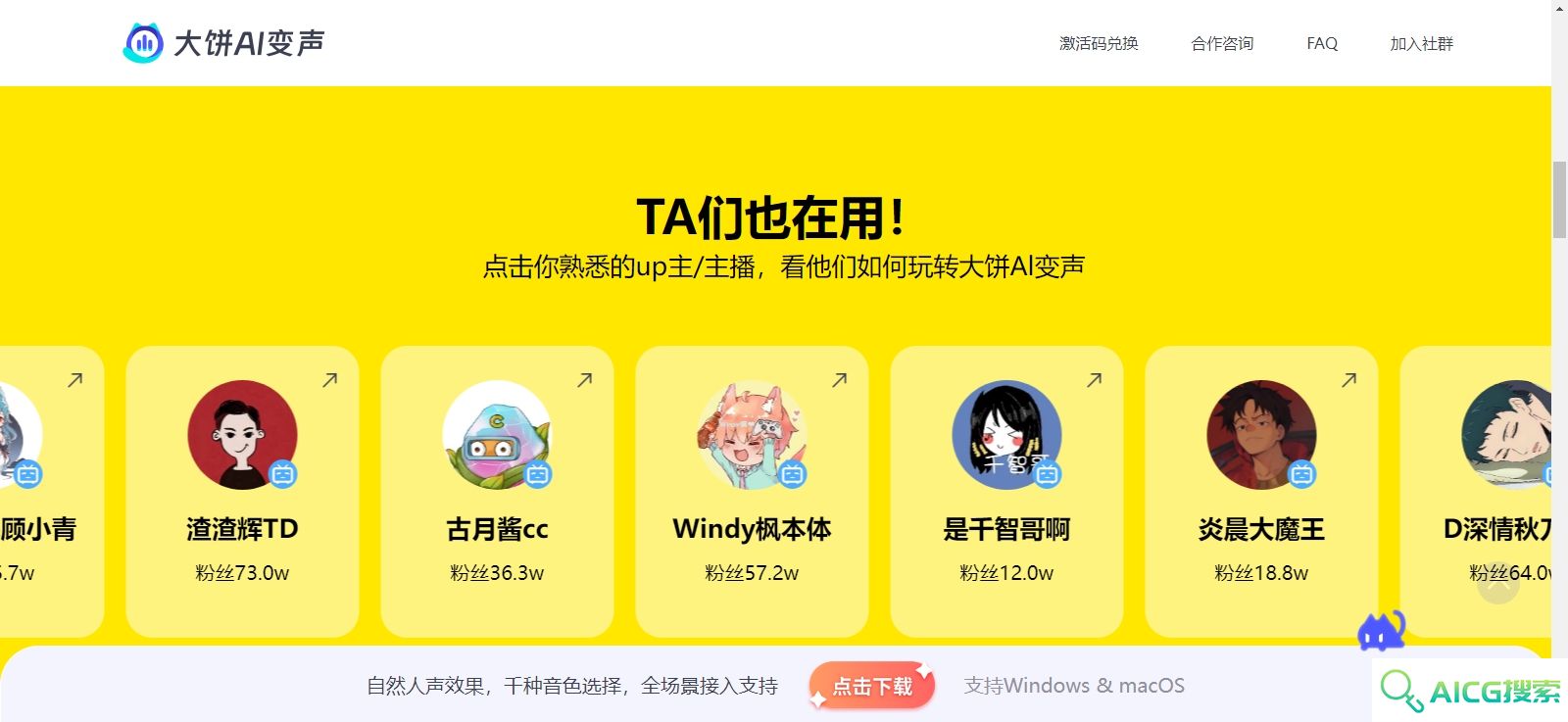
Task: Open the 激活码兑换 link
Action: point(1099,43)
